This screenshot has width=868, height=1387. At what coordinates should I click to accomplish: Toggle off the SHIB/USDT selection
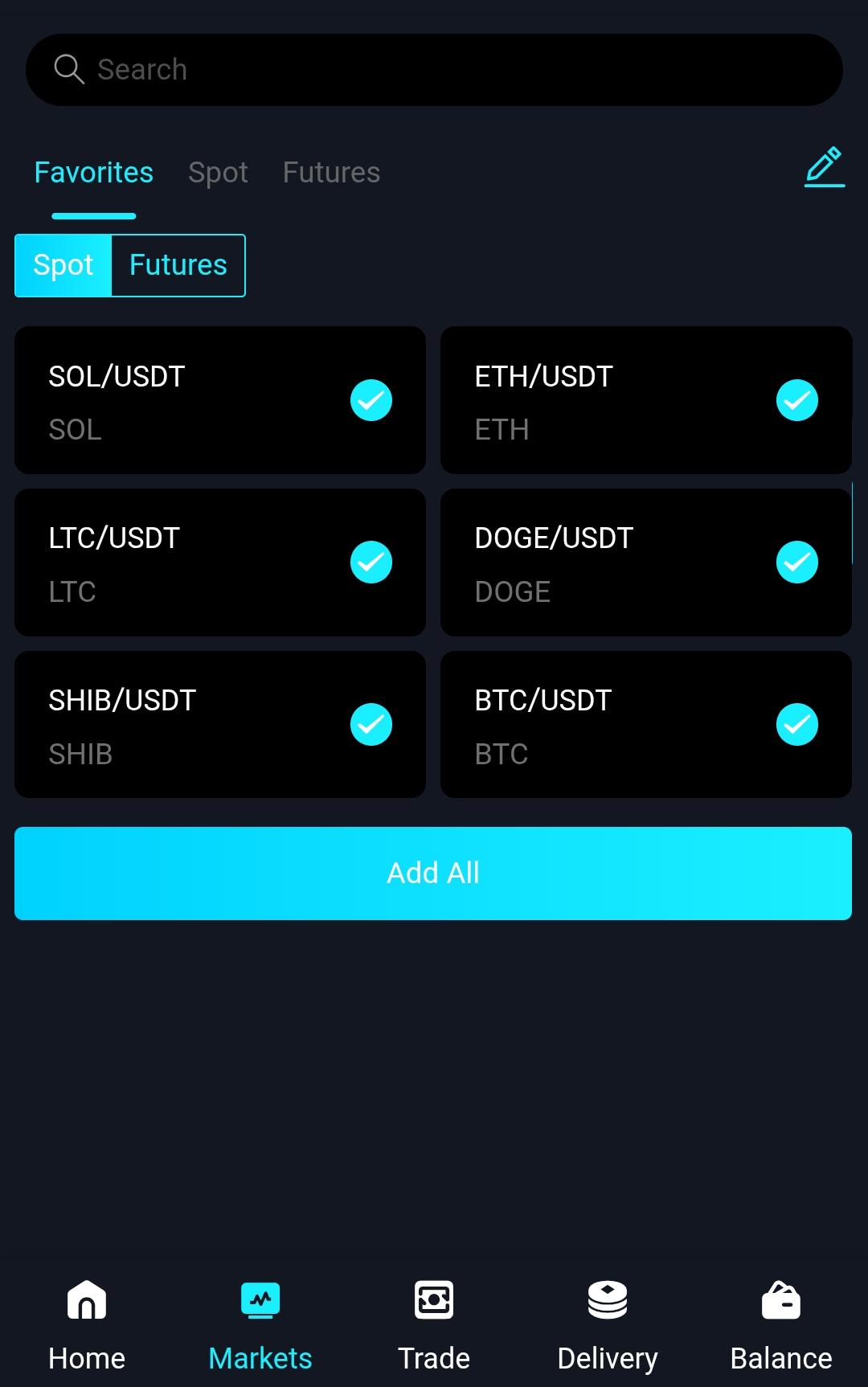pos(371,724)
